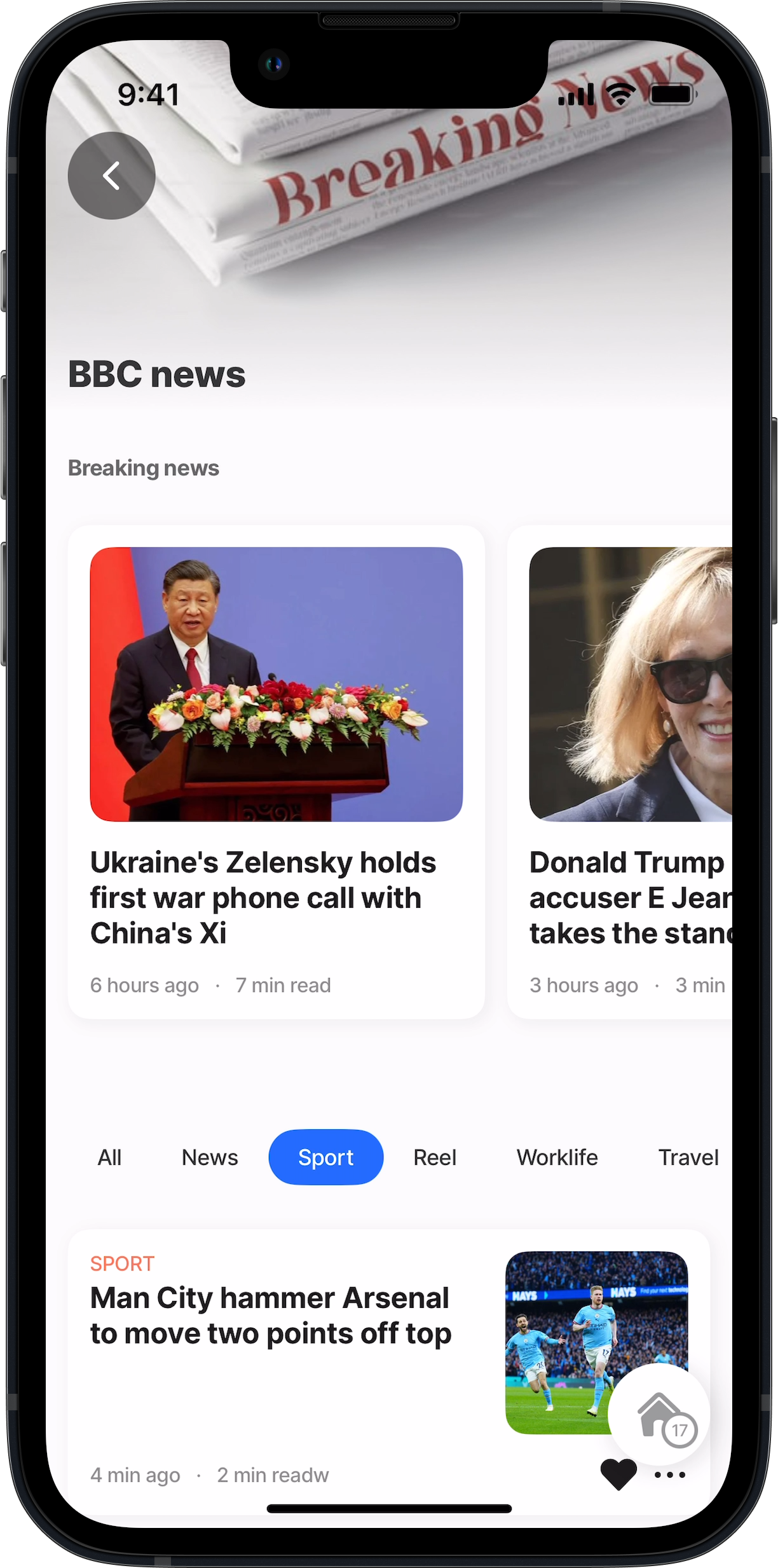Switch to the Travel tab
The width and height of the screenshot is (778, 1568).
(x=688, y=1157)
